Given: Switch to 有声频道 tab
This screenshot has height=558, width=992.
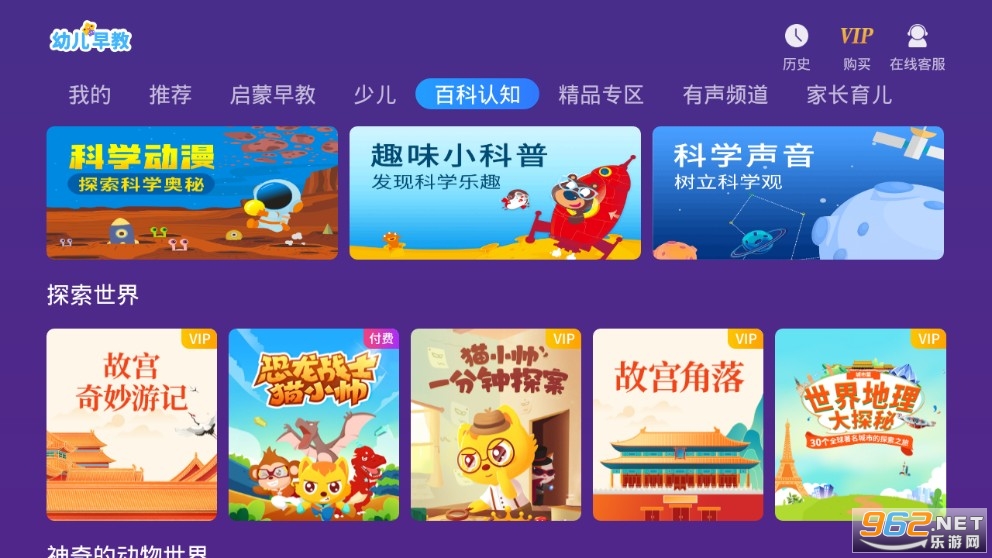Looking at the screenshot, I should click(725, 95).
